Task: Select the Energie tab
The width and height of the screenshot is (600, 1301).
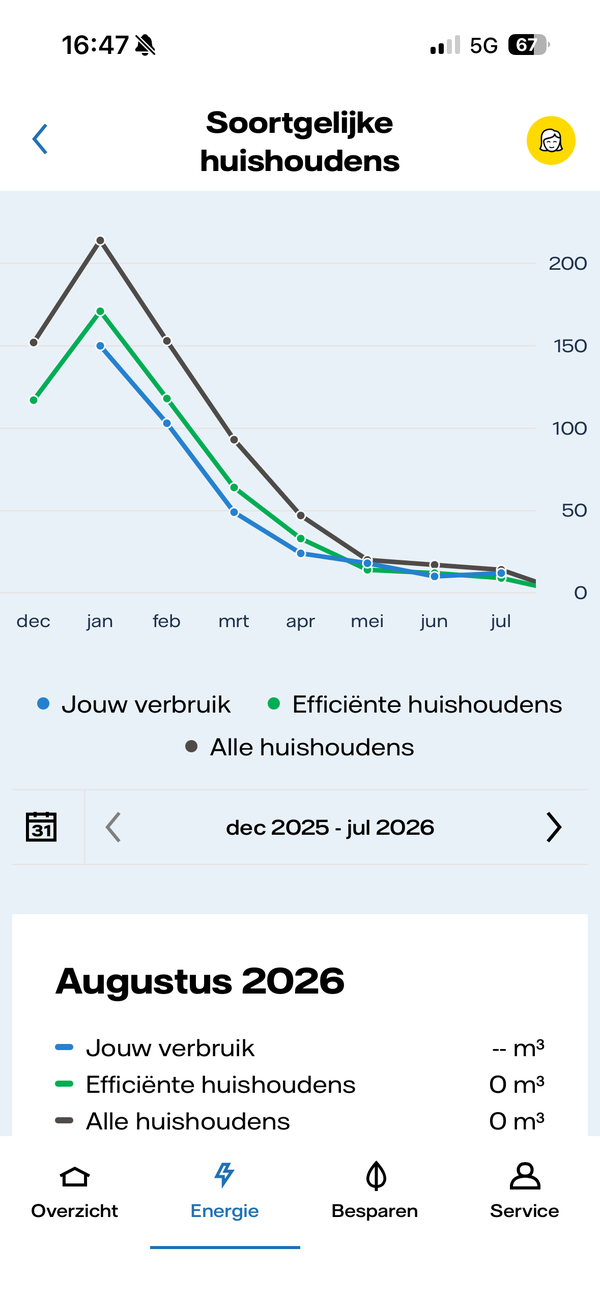Action: (225, 1192)
